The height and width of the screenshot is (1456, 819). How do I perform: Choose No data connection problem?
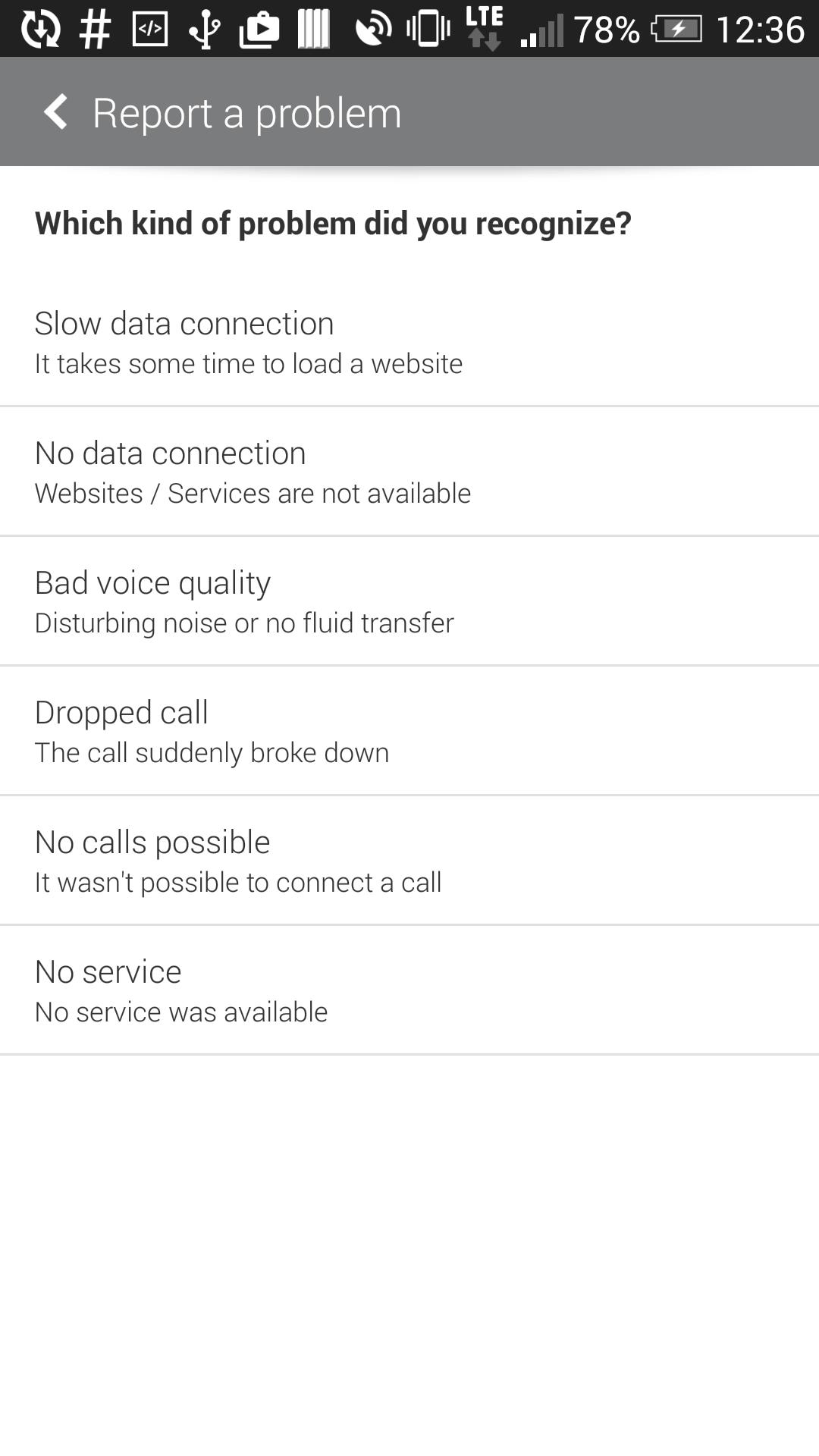(x=409, y=472)
